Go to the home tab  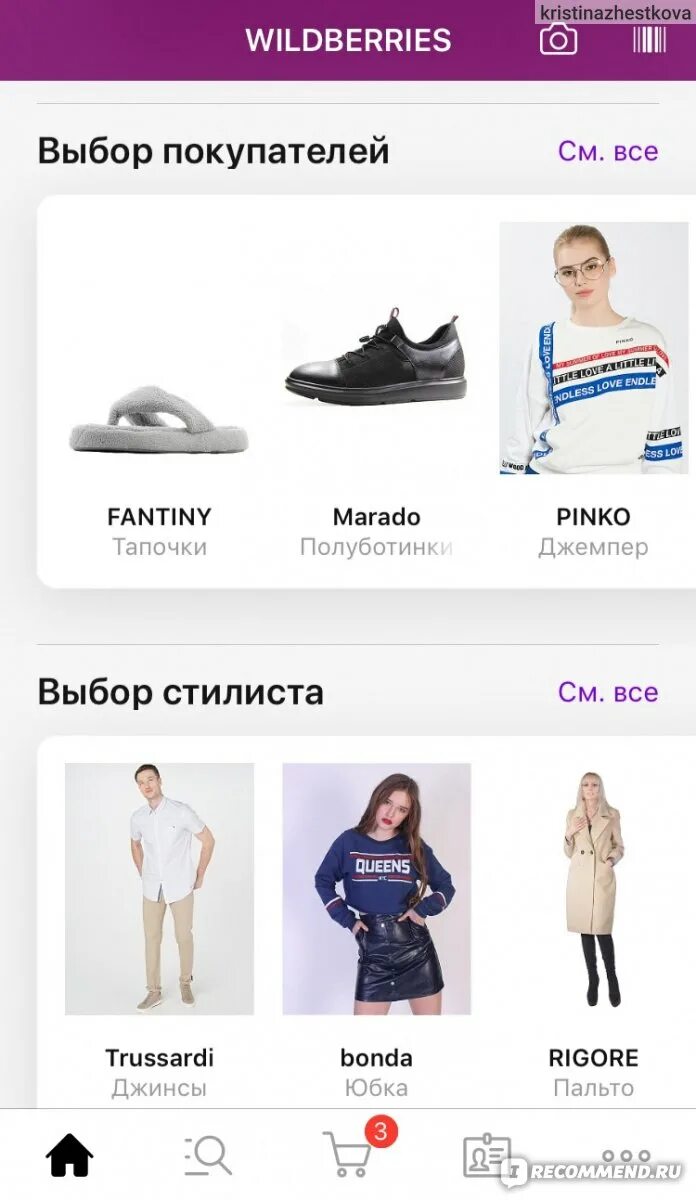pos(70,1156)
